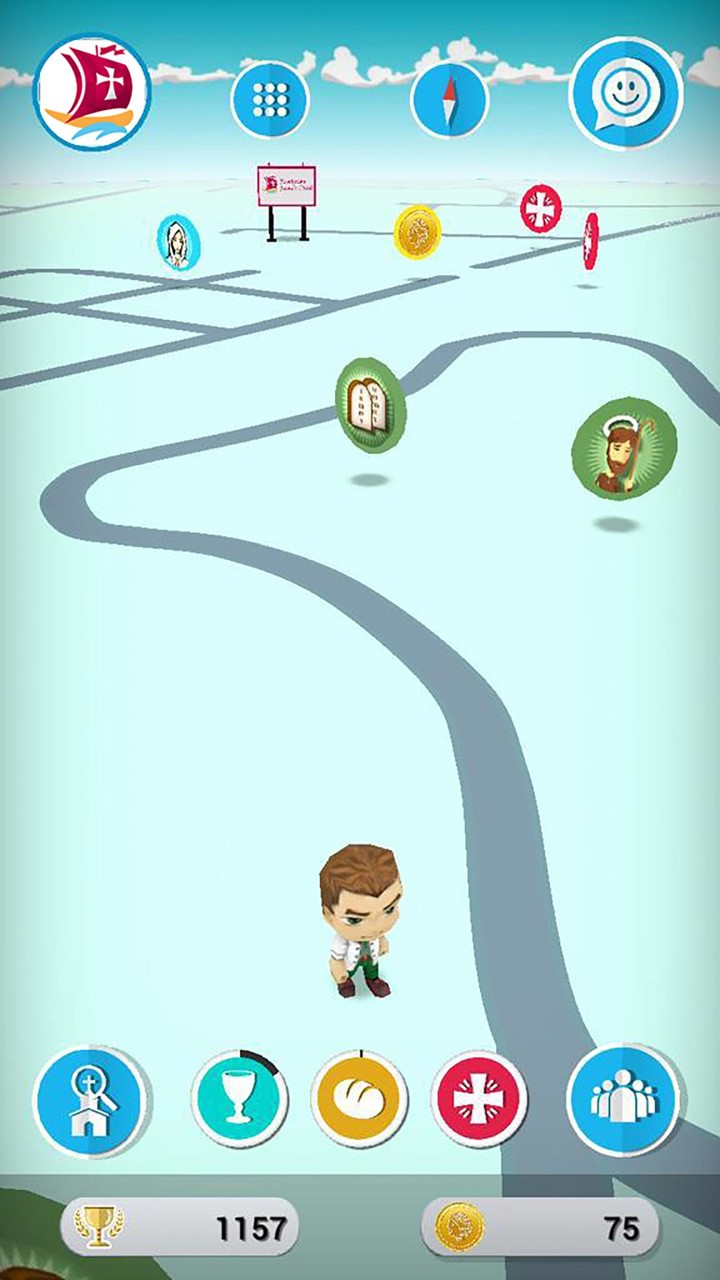
Task: Open the chat smiley icon top right
Action: [x=624, y=95]
